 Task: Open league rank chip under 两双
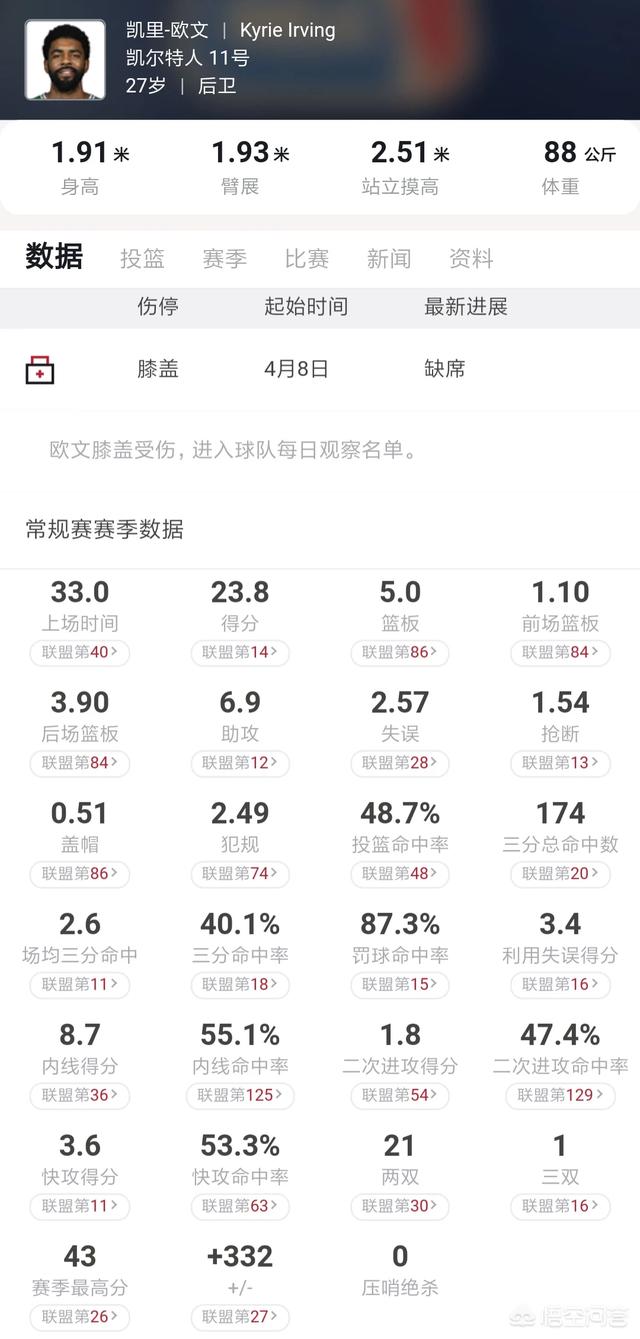(x=400, y=1206)
